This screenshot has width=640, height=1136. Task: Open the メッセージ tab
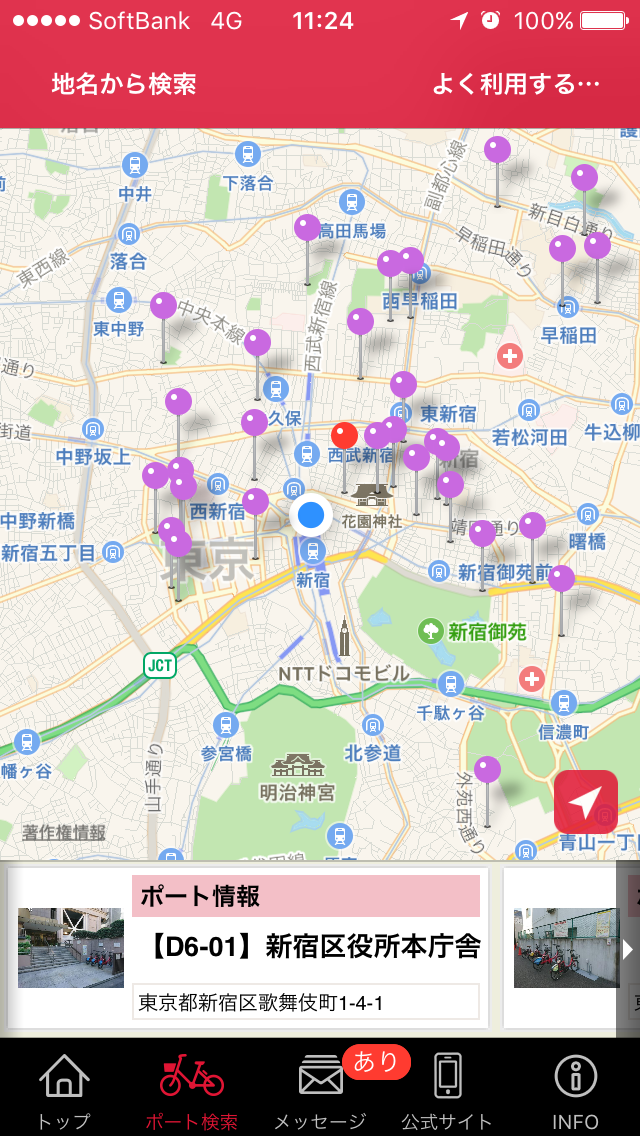click(320, 1092)
